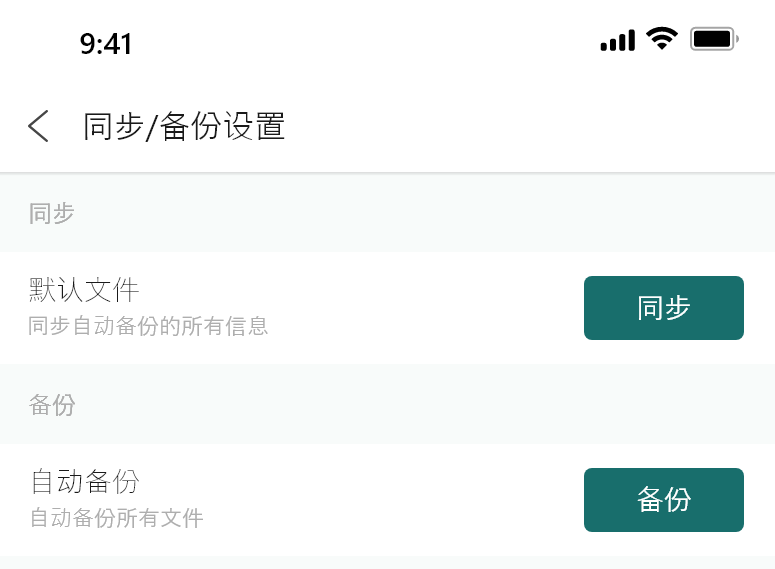
Task: Start 自动备份 with the 备份 button
Action: click(x=663, y=500)
